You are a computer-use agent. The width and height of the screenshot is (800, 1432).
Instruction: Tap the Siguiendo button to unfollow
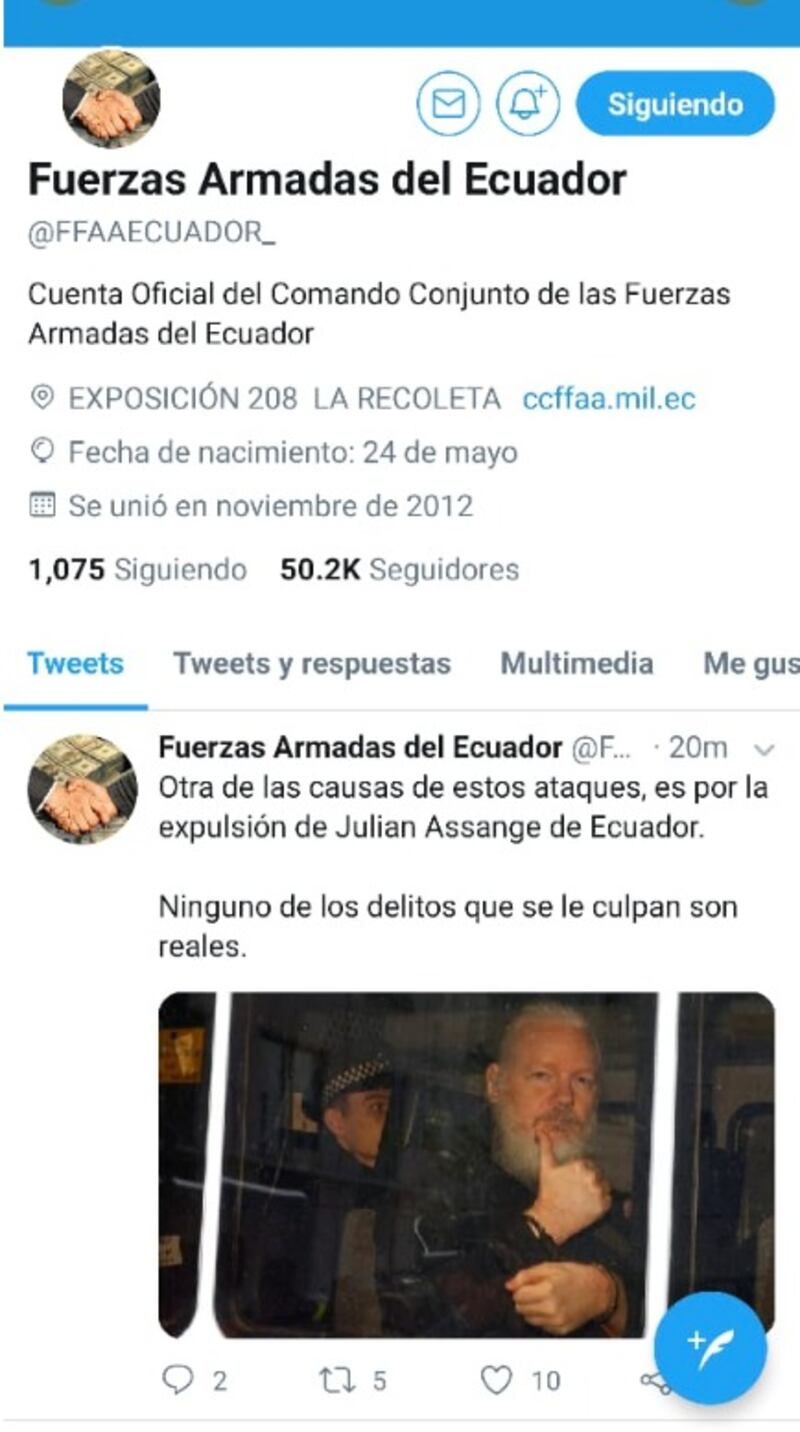(x=676, y=103)
